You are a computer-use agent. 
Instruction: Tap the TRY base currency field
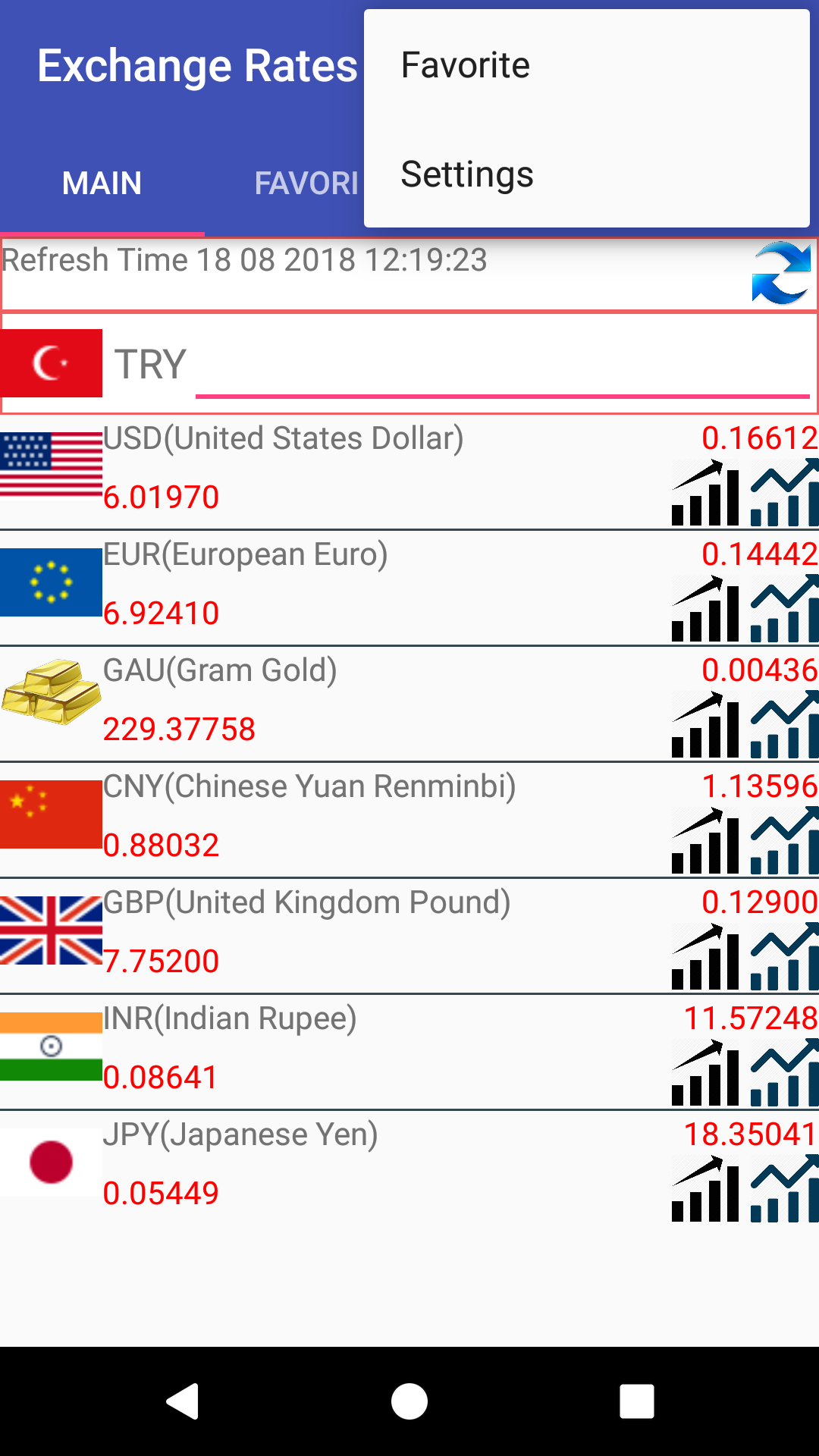coord(500,366)
